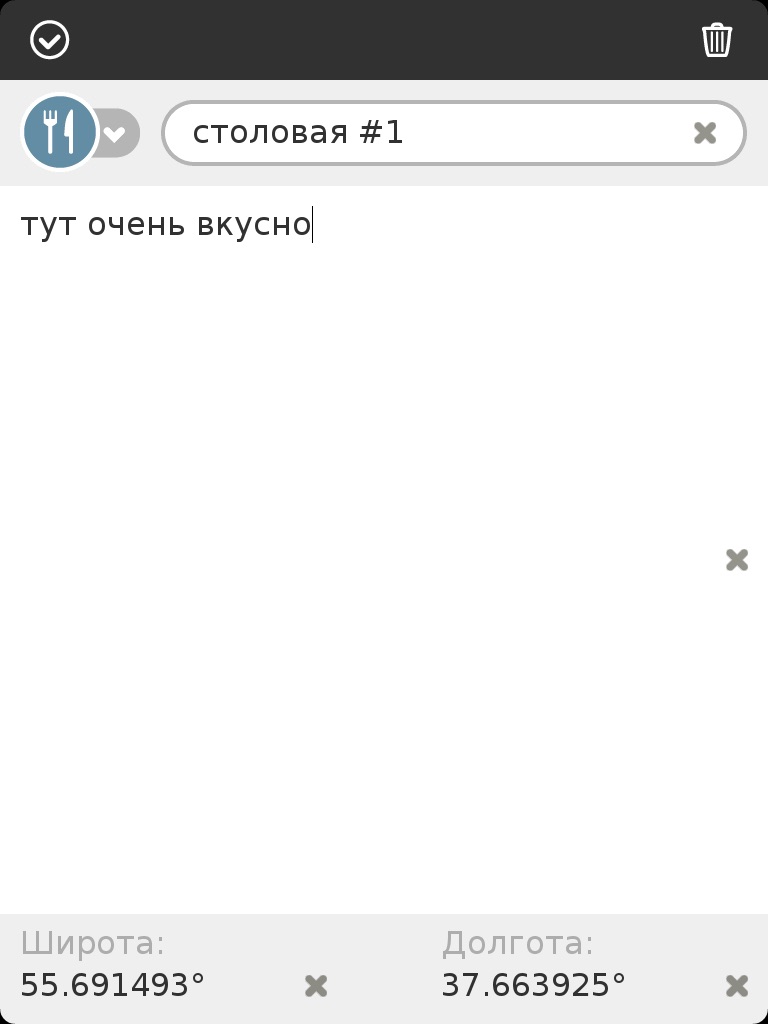Clear the name "столовая #1"

click(705, 133)
